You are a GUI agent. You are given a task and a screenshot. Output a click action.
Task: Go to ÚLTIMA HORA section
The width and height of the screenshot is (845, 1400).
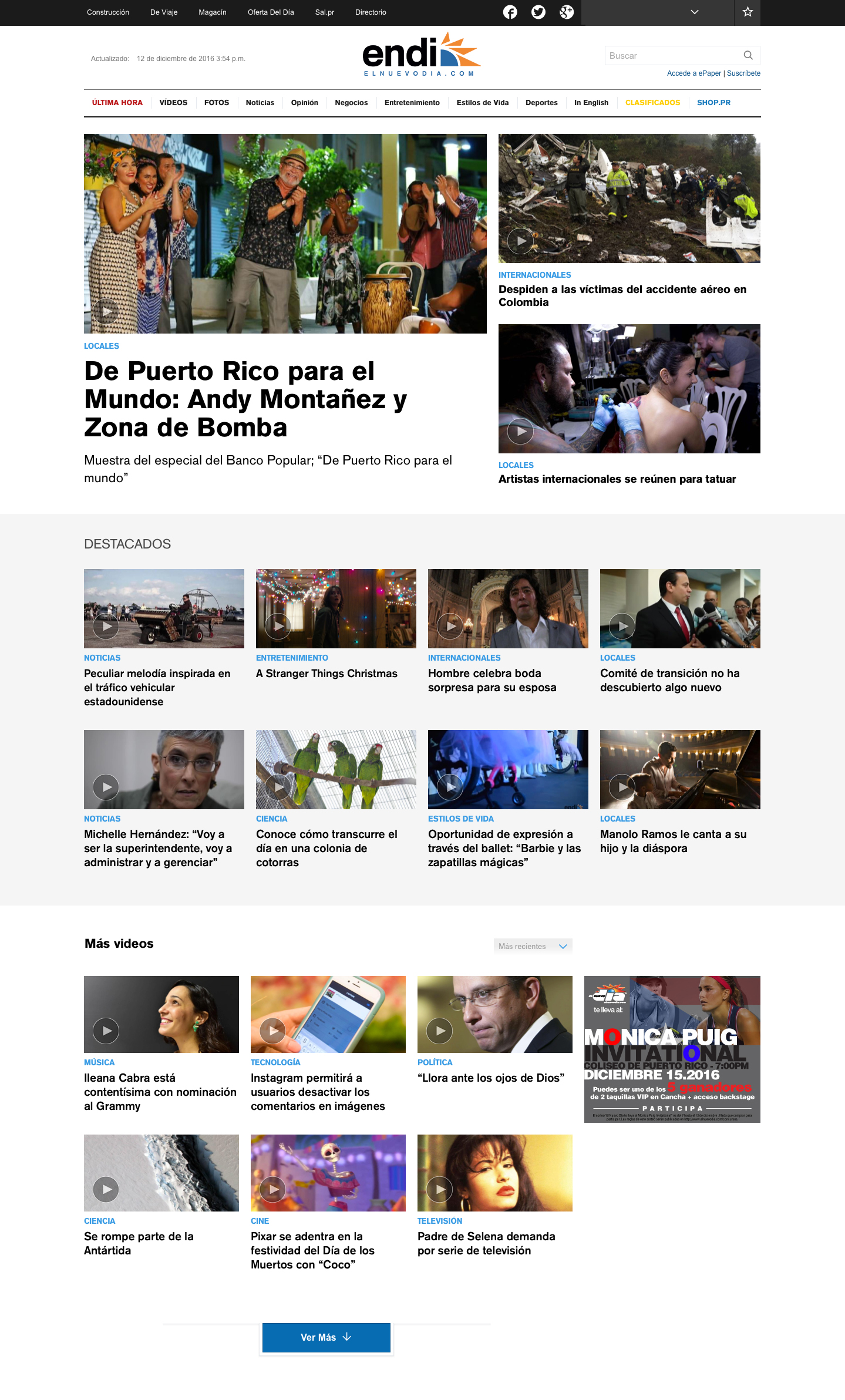(117, 103)
